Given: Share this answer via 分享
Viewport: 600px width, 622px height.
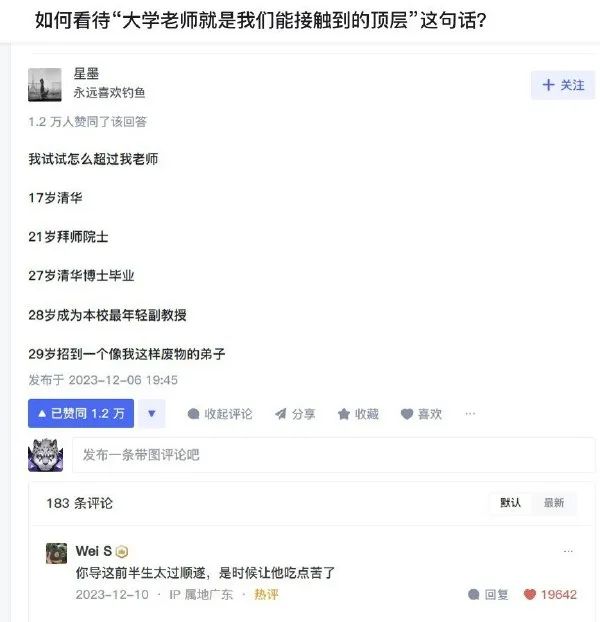Looking at the screenshot, I should (x=295, y=414).
